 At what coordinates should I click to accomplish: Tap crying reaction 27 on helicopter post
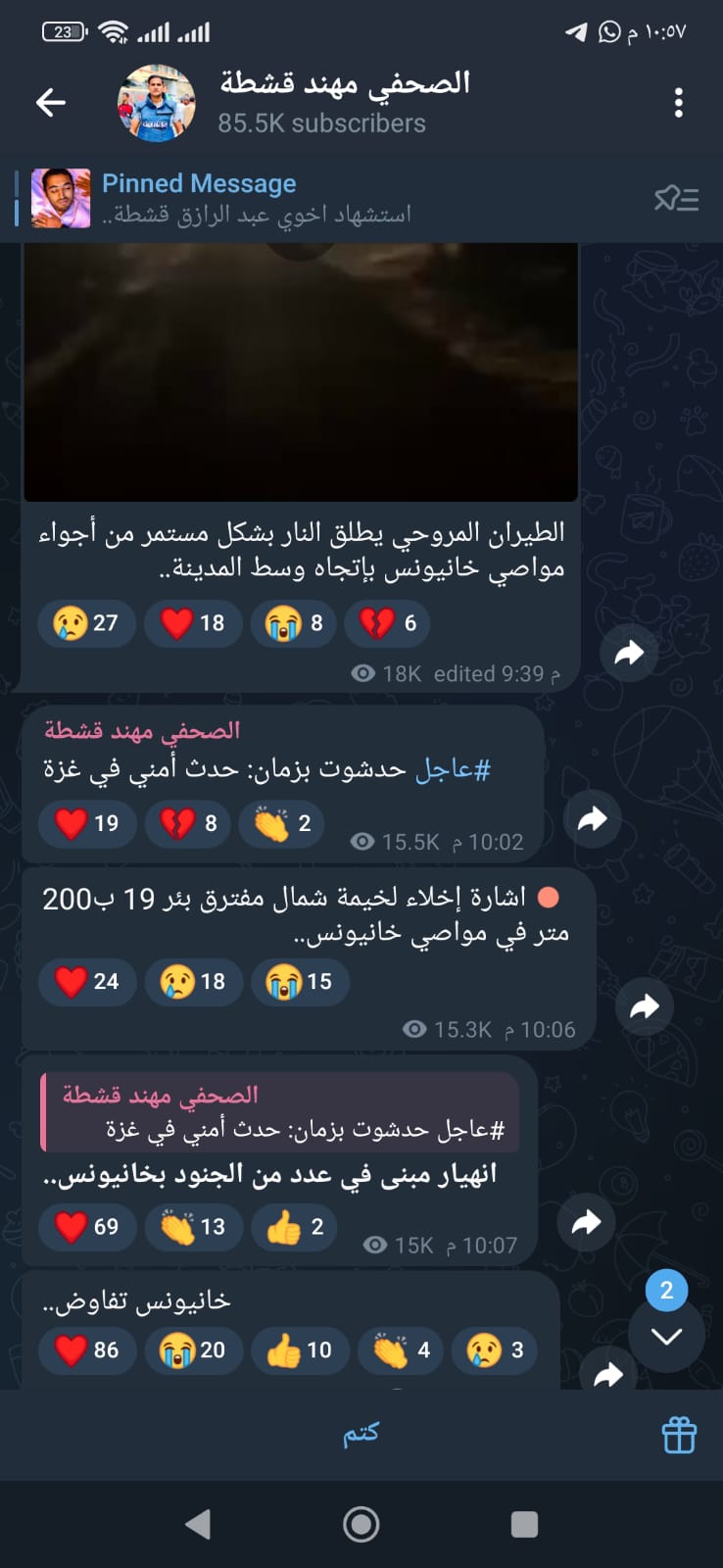coord(86,623)
